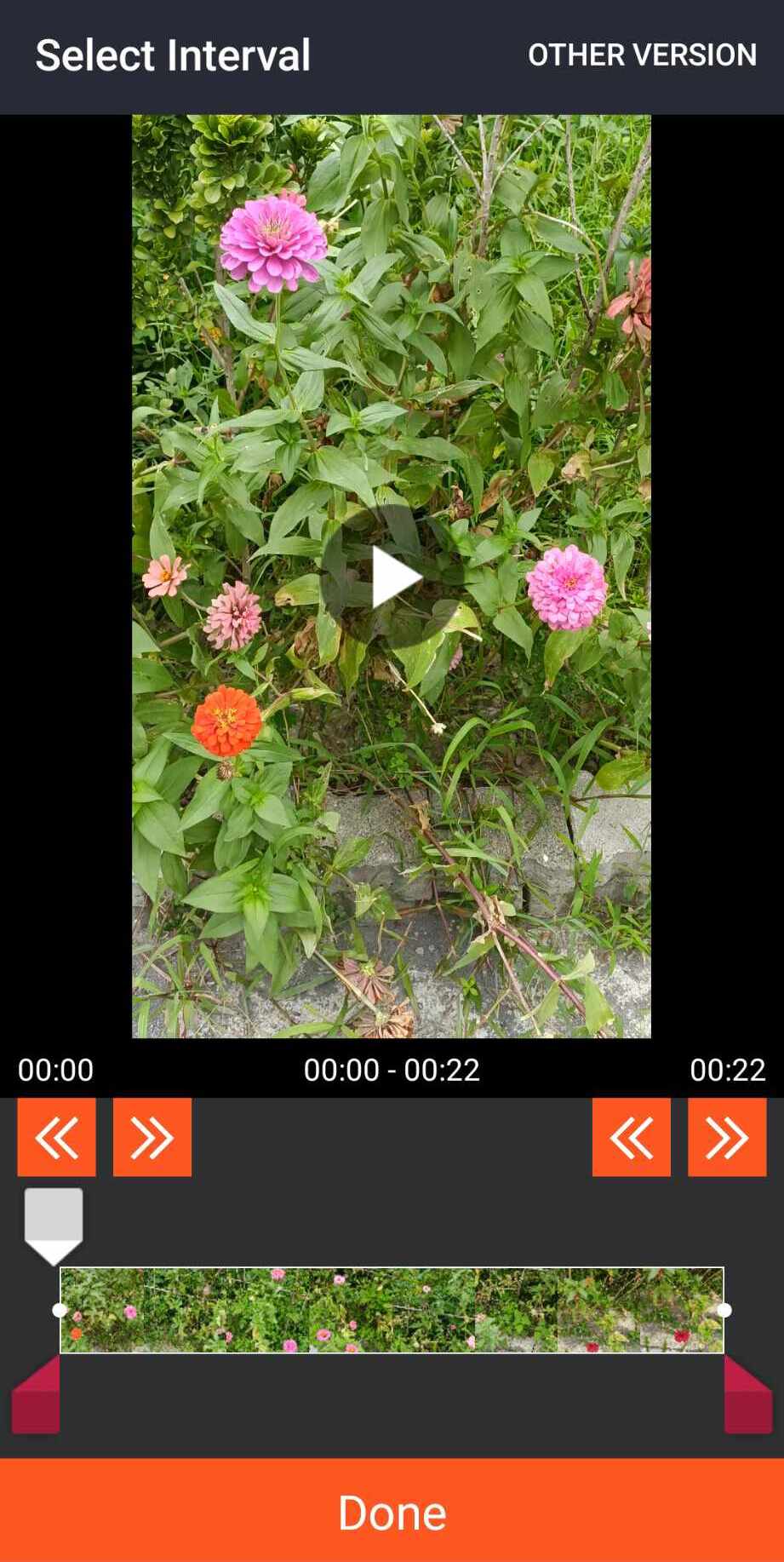Screen dimensions: 784x1562
Task: Play the flower video preview
Action: pos(392,577)
